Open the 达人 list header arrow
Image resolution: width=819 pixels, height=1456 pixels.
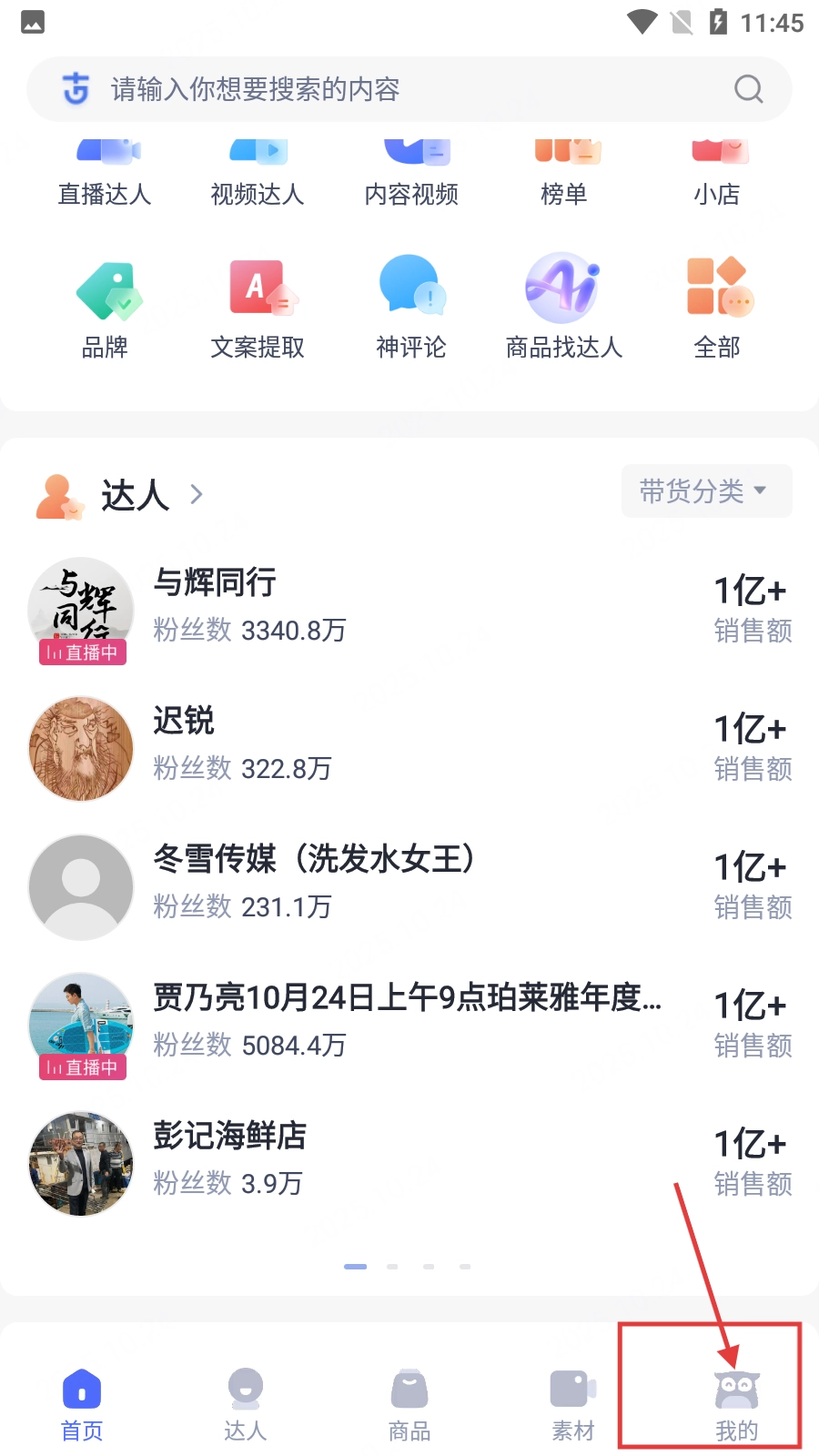196,495
